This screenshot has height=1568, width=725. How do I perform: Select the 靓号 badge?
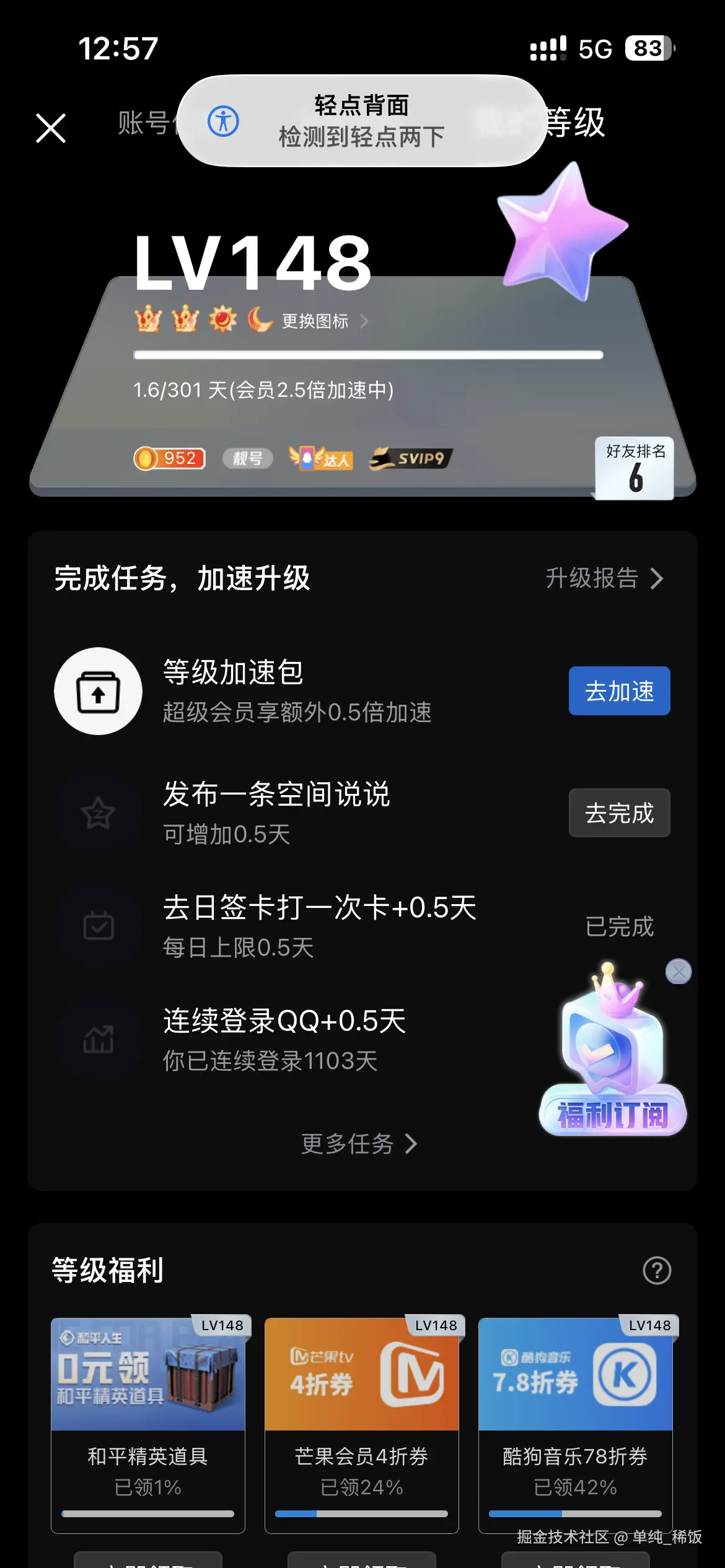pyautogui.click(x=247, y=458)
